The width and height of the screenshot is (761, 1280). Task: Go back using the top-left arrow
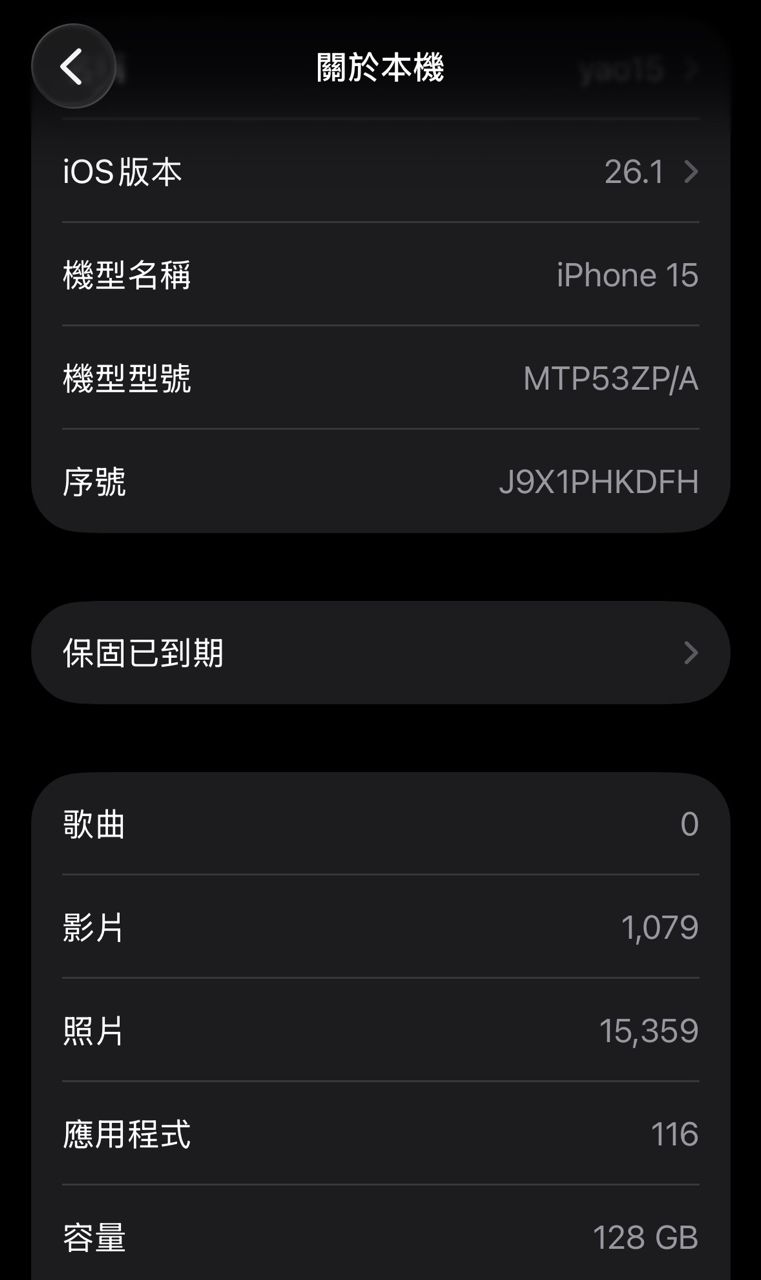pos(73,67)
